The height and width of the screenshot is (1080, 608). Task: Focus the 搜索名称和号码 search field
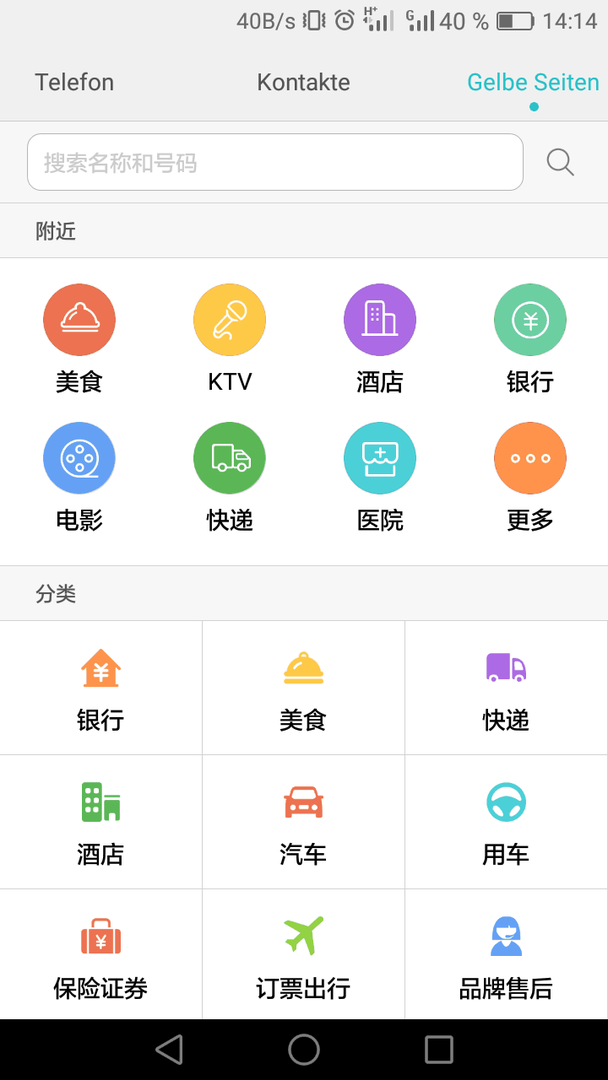point(275,162)
